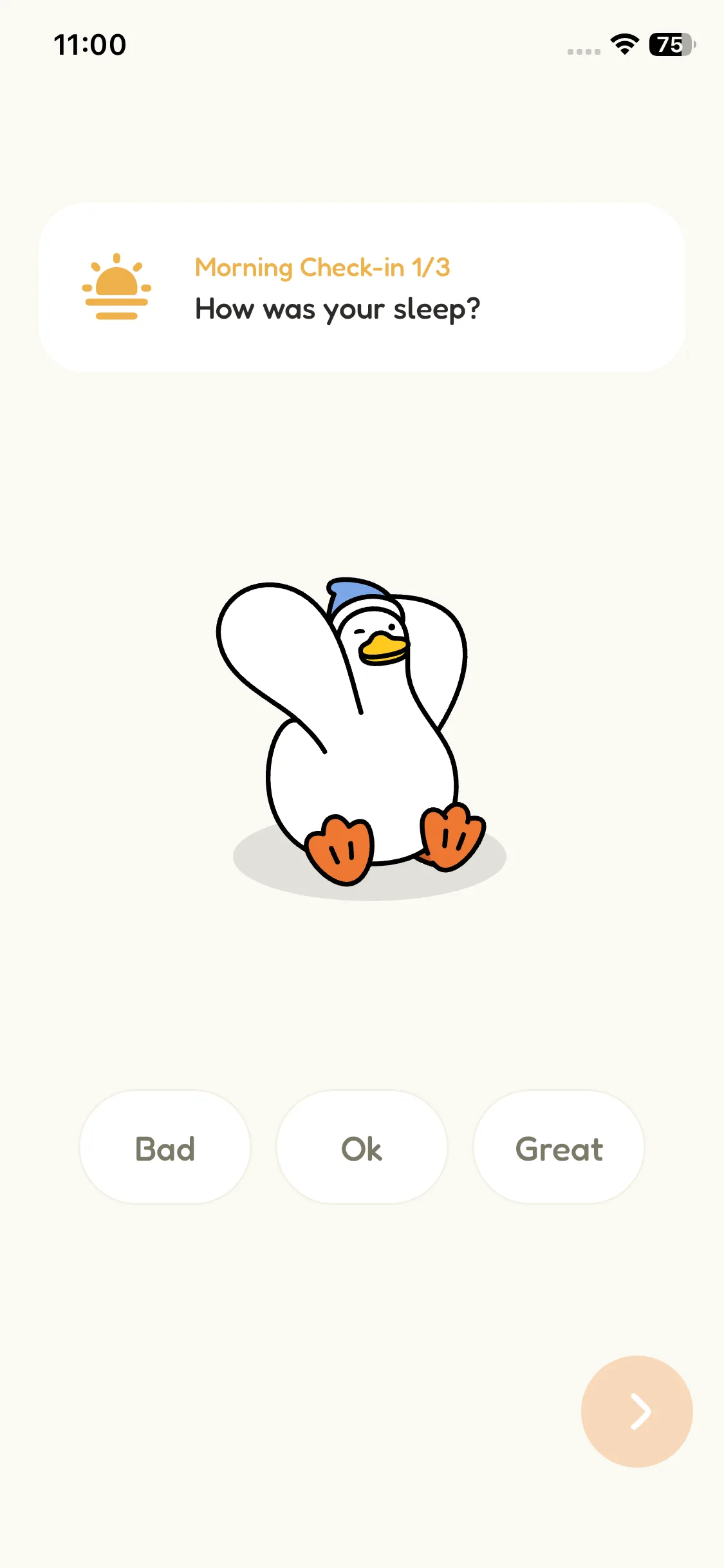Select Bad as sleep quality
The height and width of the screenshot is (1568, 724).
tap(165, 1148)
